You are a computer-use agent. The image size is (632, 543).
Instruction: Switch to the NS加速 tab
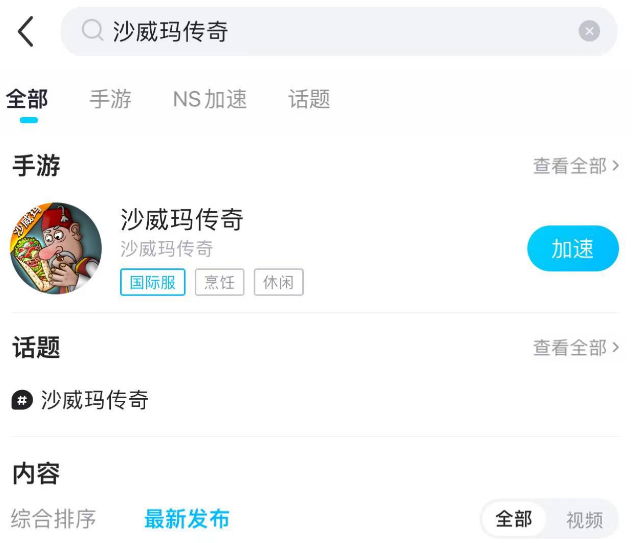(210, 100)
